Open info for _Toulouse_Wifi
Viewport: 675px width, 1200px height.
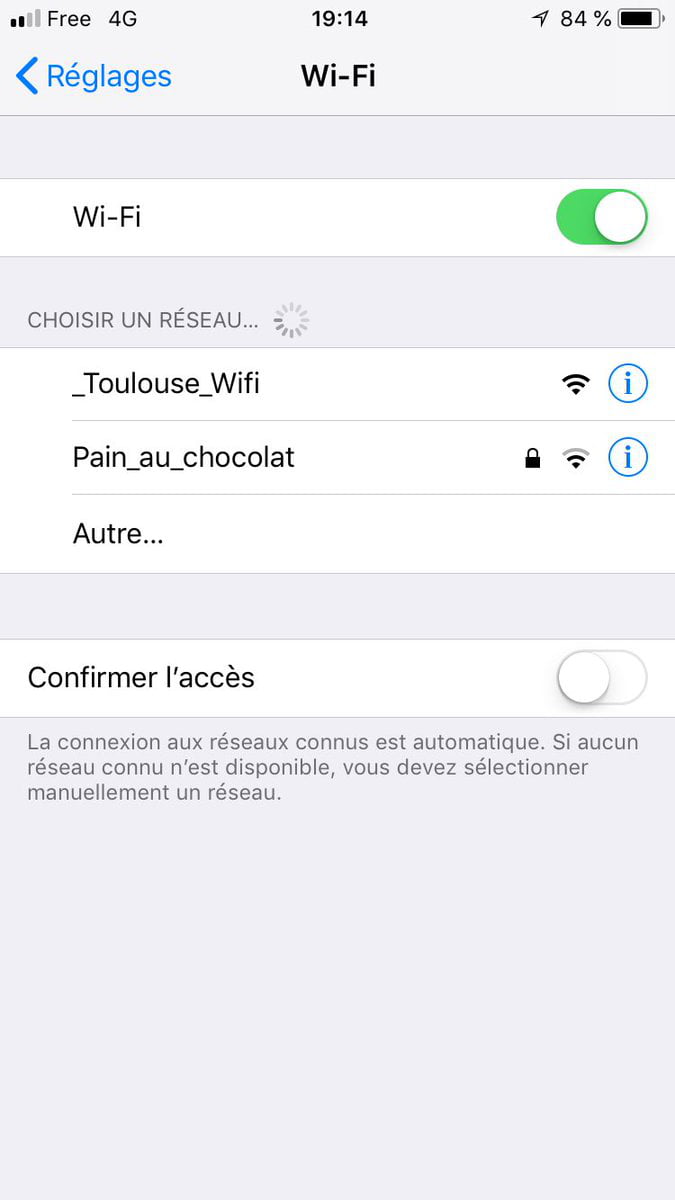click(628, 384)
